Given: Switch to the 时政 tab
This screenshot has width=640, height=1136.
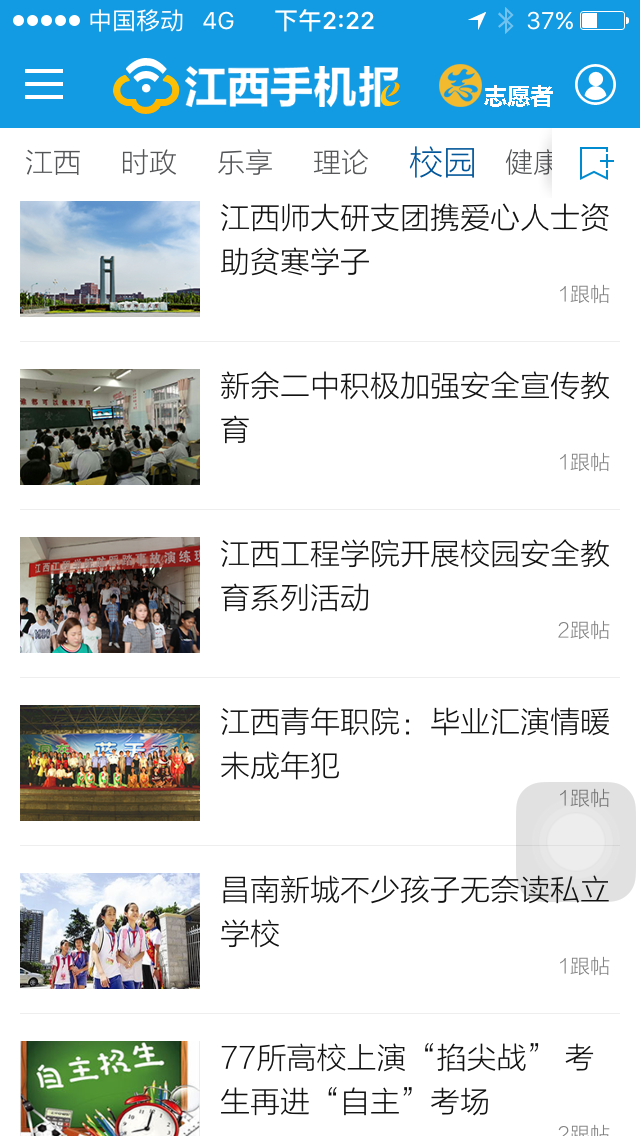Looking at the screenshot, I should 149,162.
